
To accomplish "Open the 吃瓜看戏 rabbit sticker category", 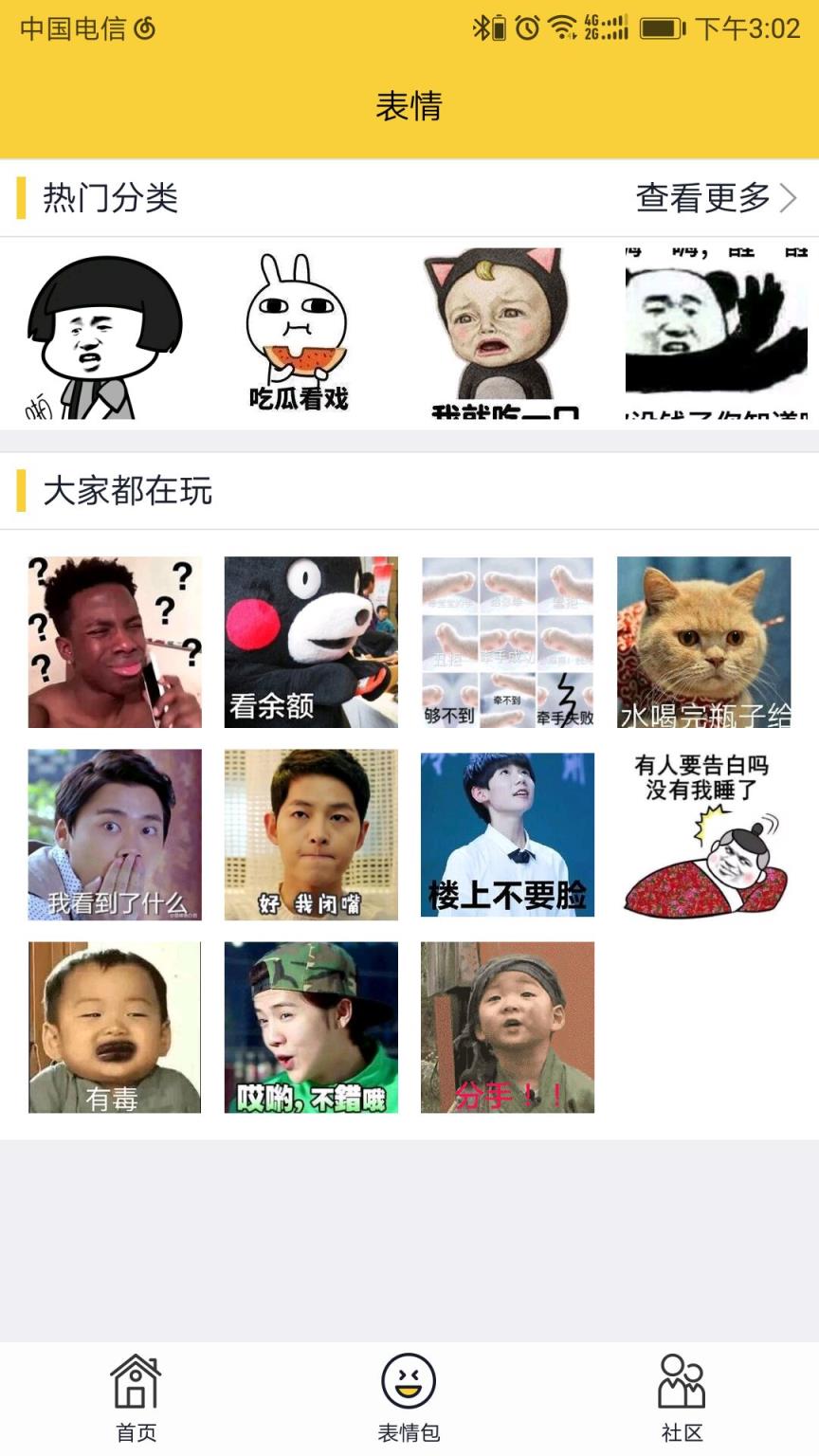I will pos(298,334).
